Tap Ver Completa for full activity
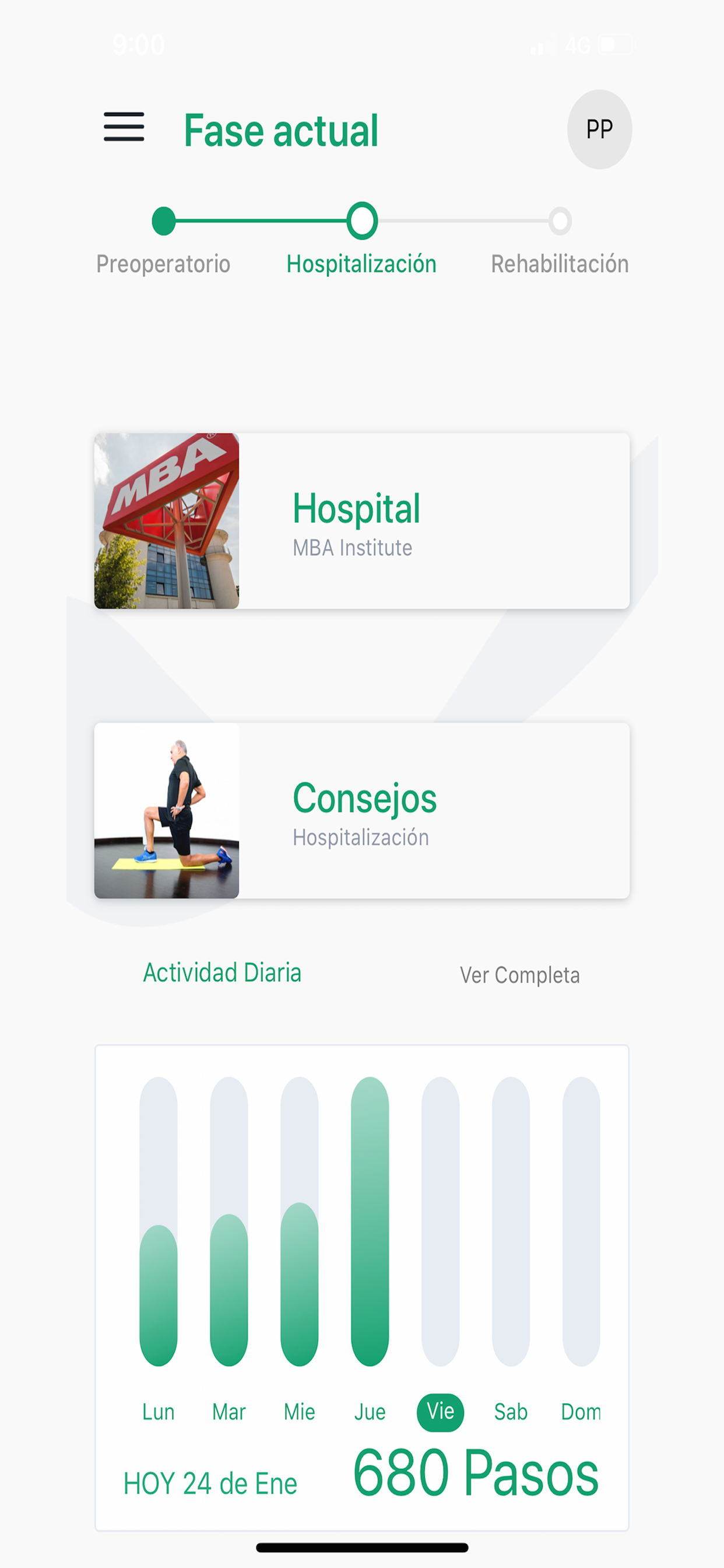Screen dimensions: 724x1568 click(519, 975)
